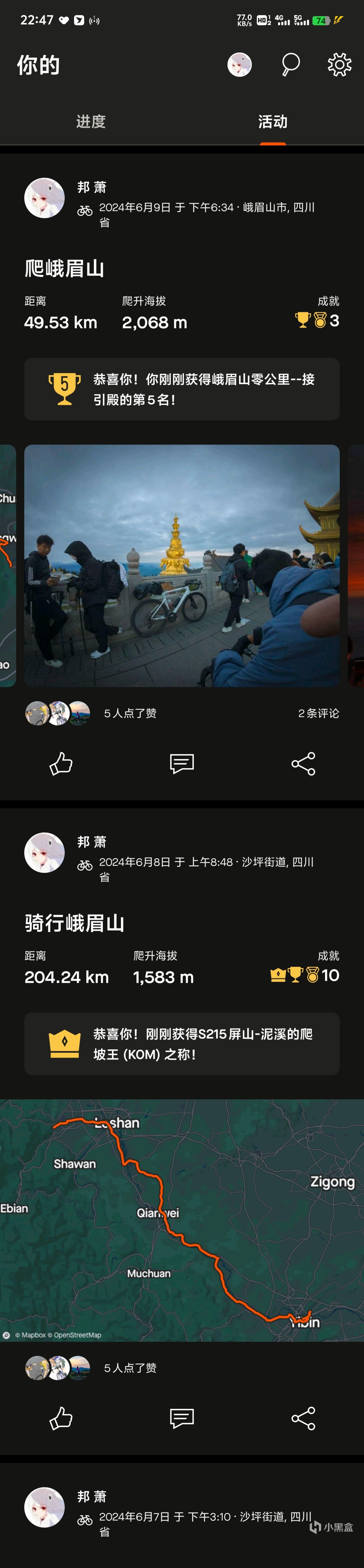Viewport: 364px width, 1568px height.
Task: See the 5 people who liked 爬峨眉山
Action: tap(130, 713)
